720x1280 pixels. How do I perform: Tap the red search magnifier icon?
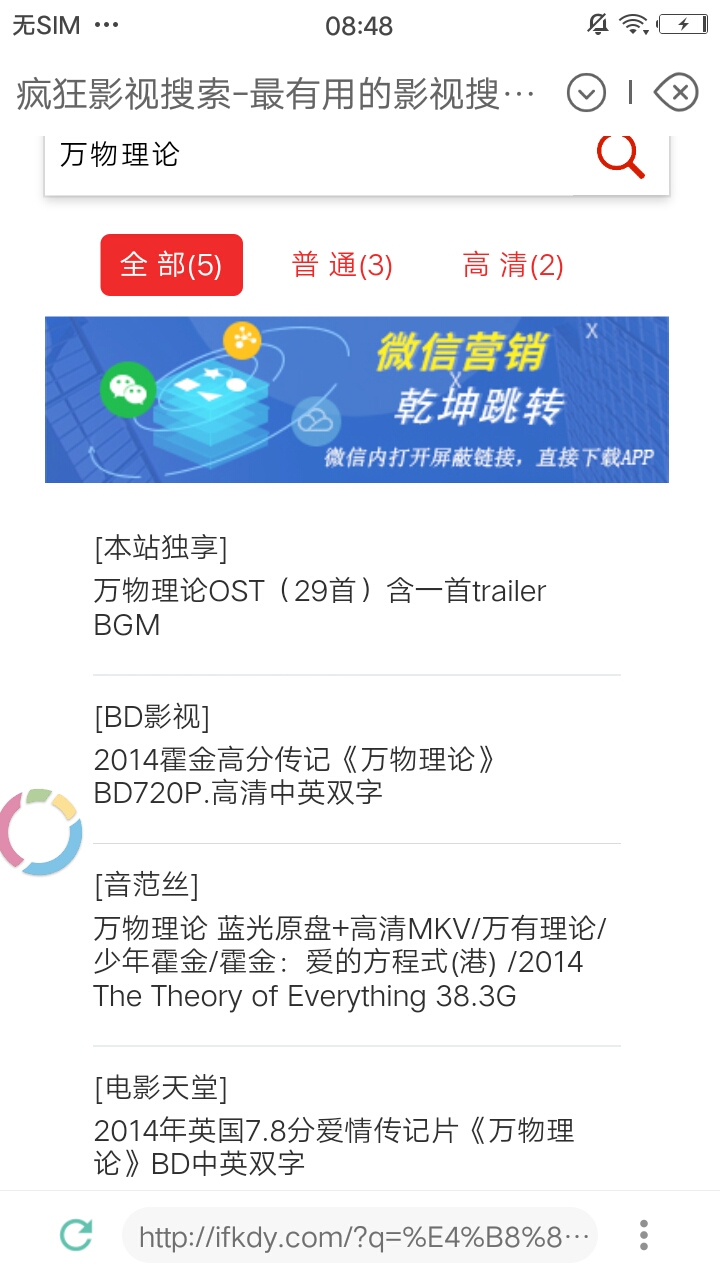coord(620,156)
